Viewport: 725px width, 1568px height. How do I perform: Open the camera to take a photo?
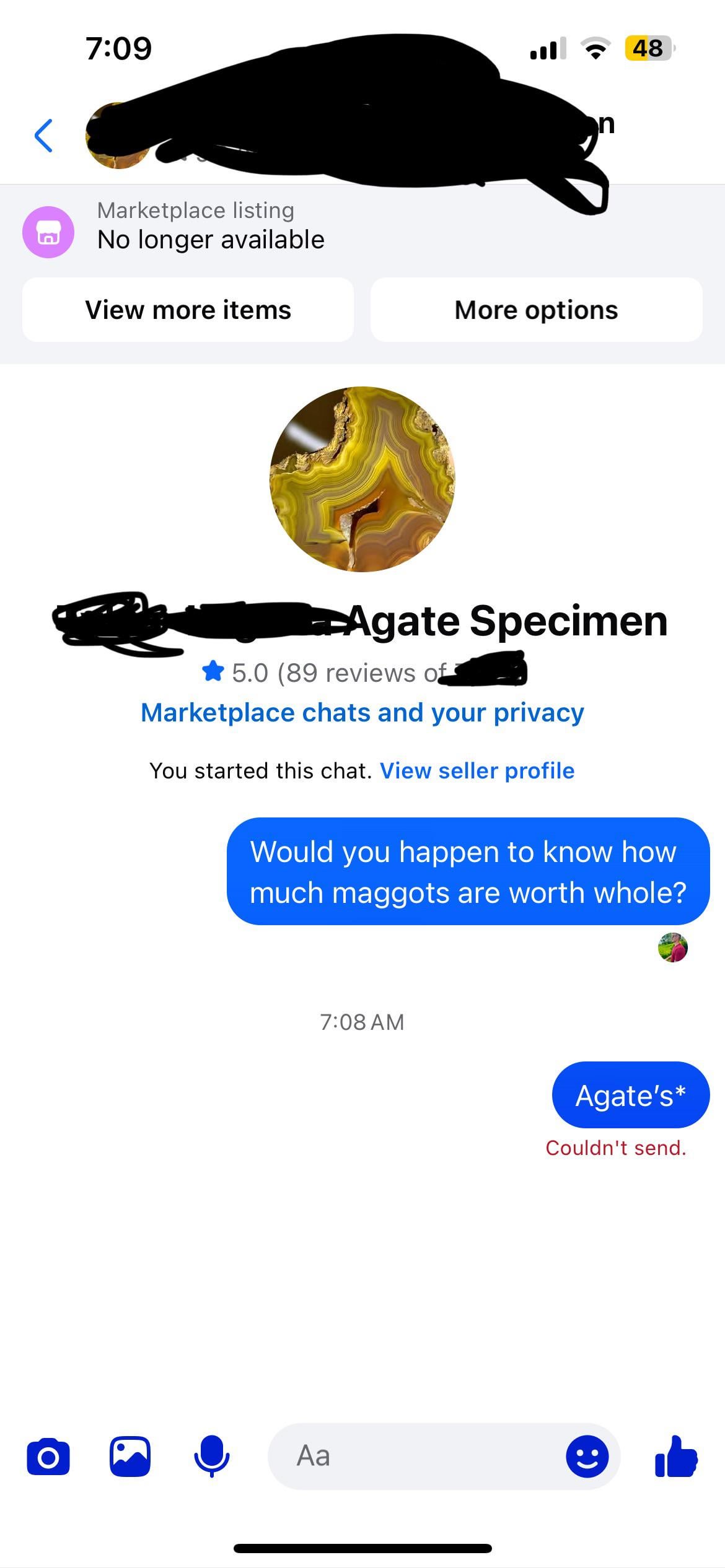click(x=48, y=1457)
